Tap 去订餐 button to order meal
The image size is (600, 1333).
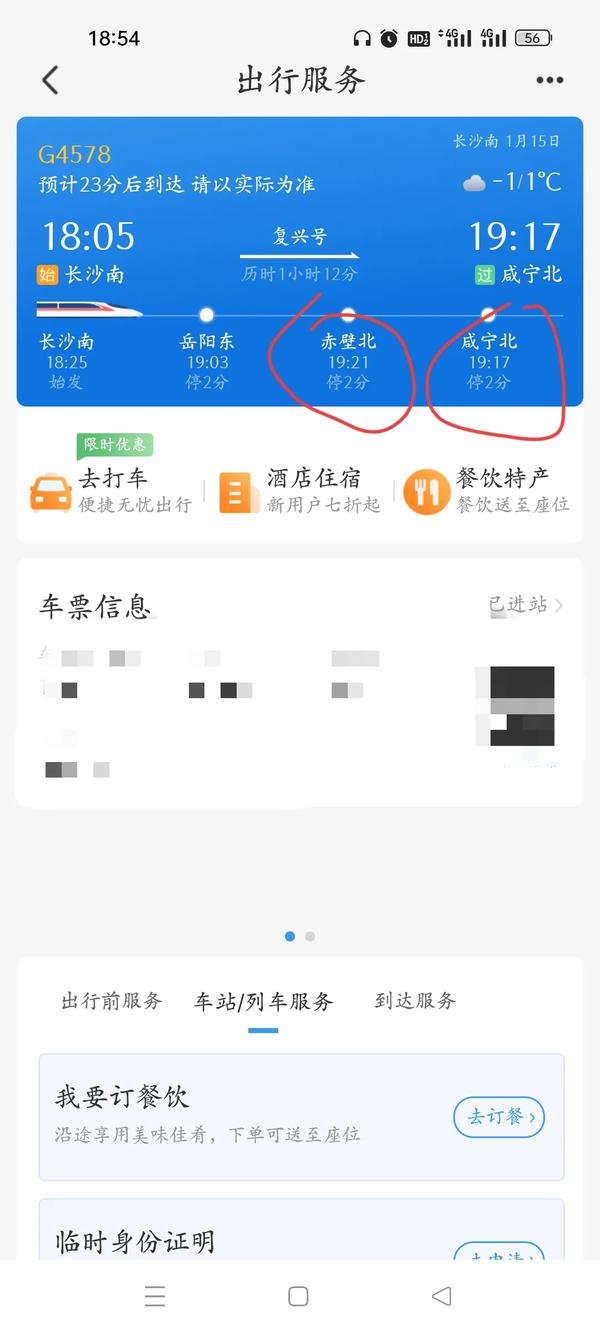point(499,1116)
